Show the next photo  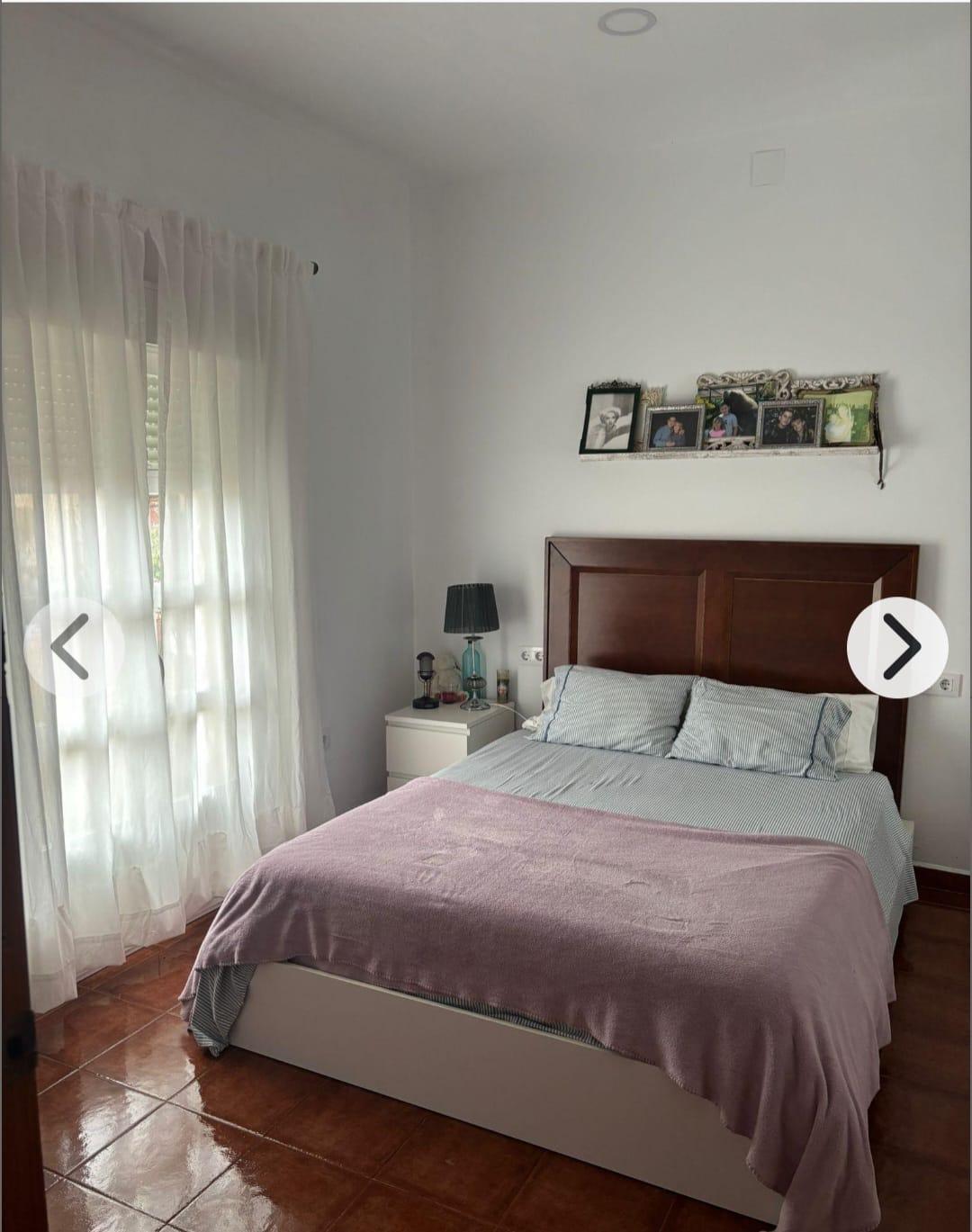click(897, 646)
